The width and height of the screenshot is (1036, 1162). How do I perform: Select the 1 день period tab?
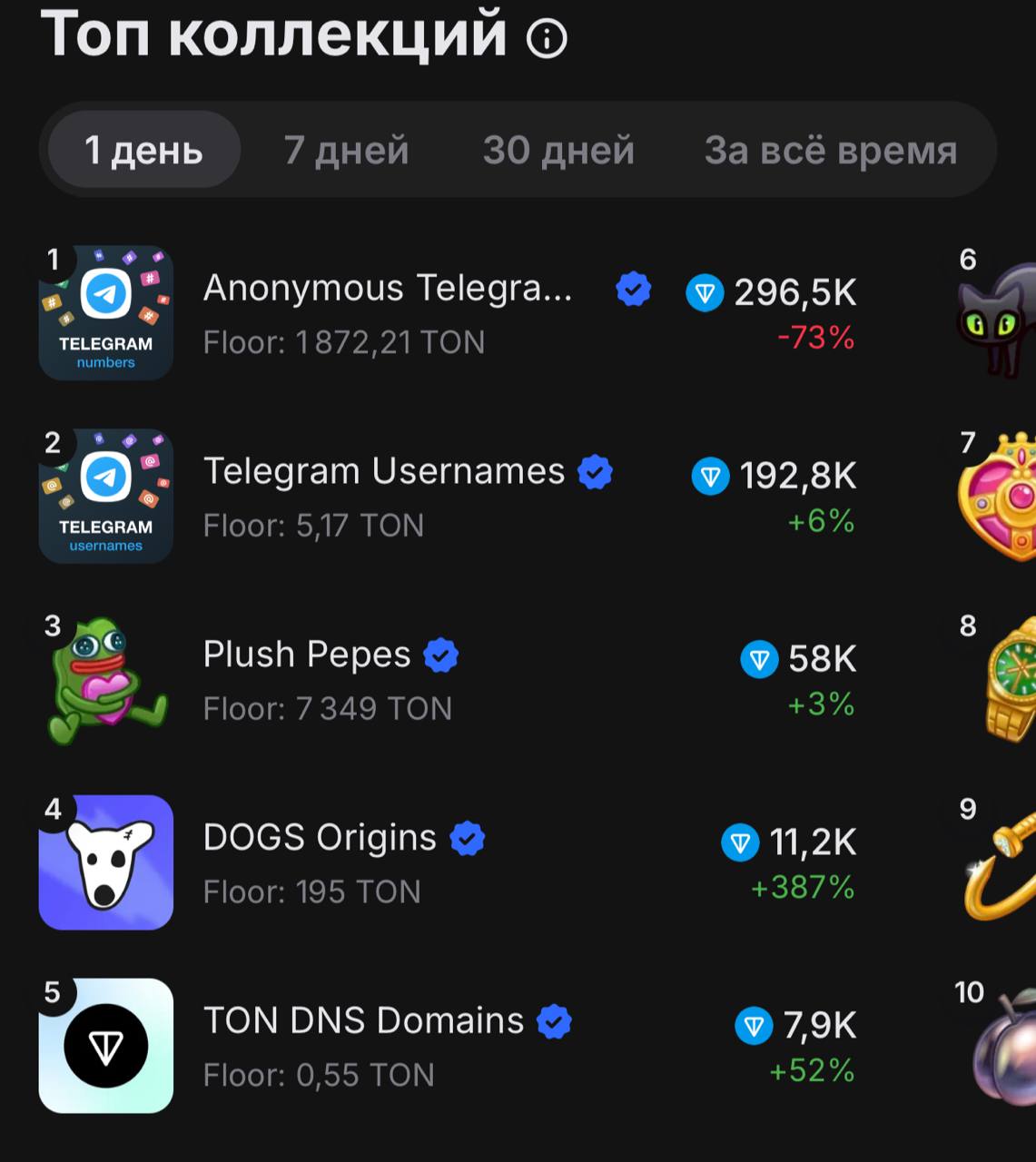(143, 150)
